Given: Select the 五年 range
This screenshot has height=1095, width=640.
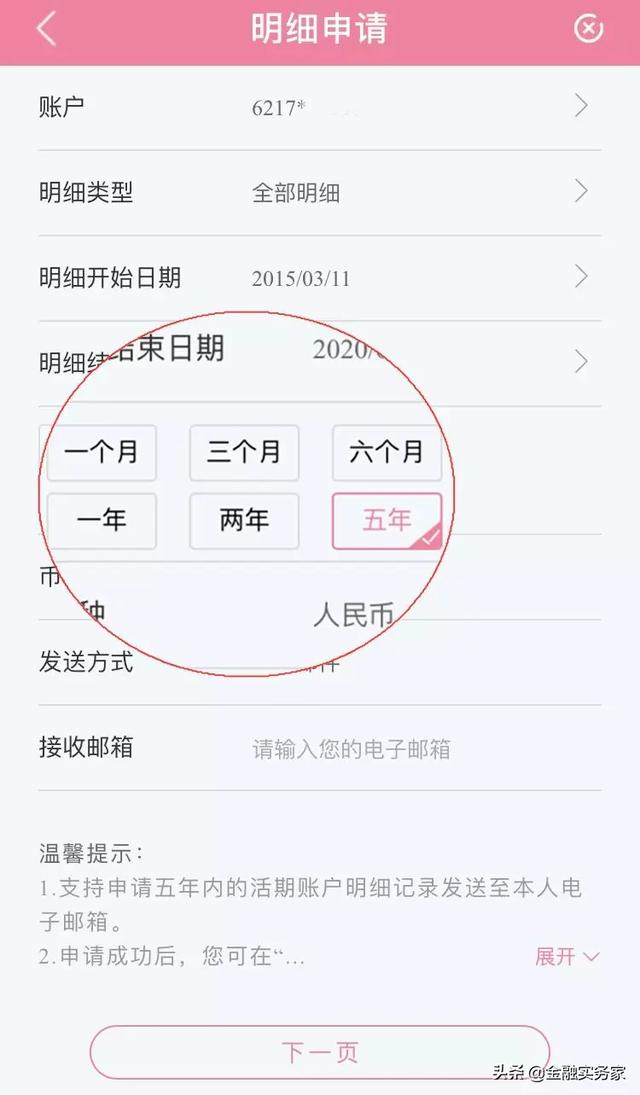Looking at the screenshot, I should pos(386,521).
